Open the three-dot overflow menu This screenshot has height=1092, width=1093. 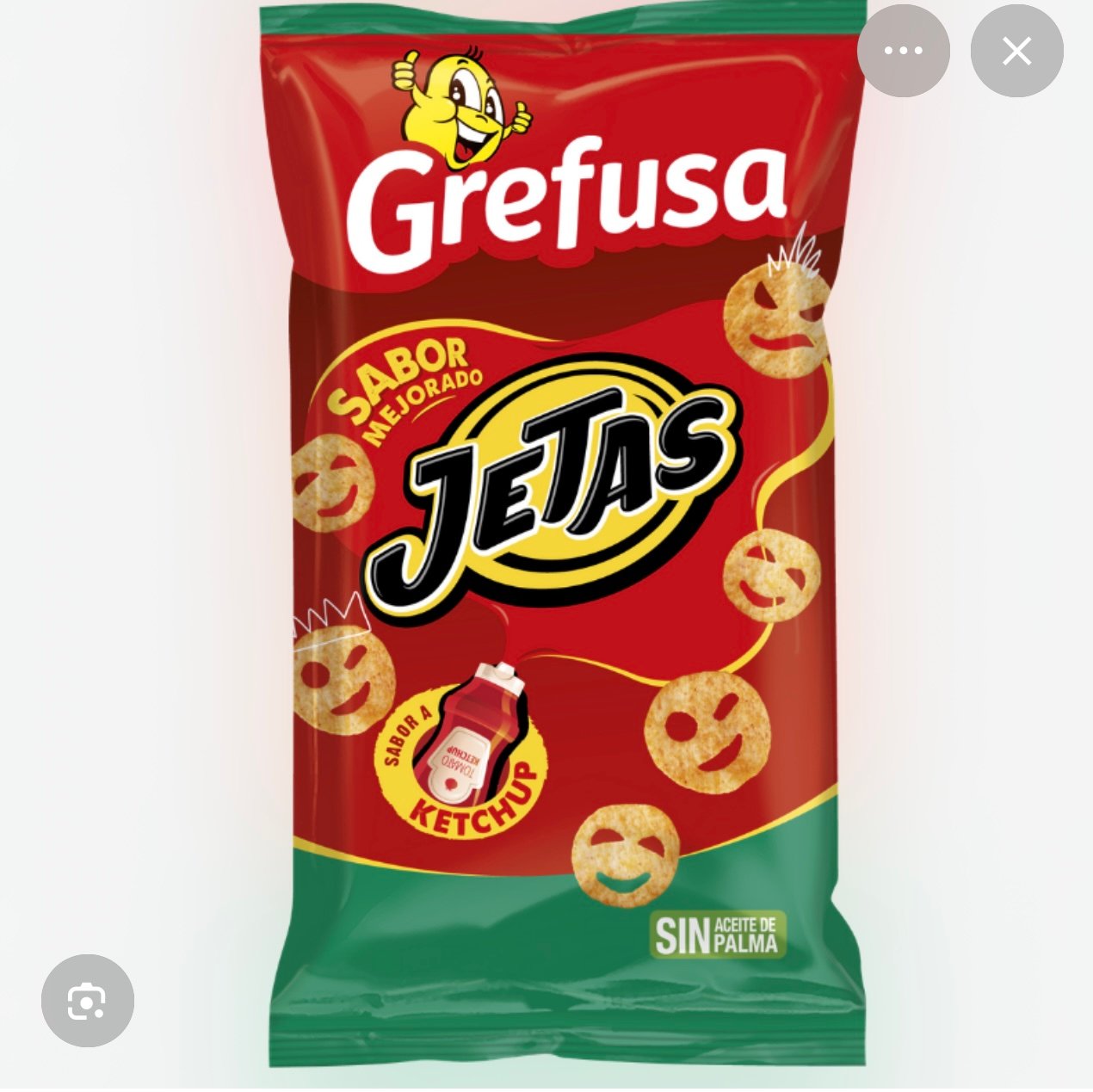click(x=903, y=52)
